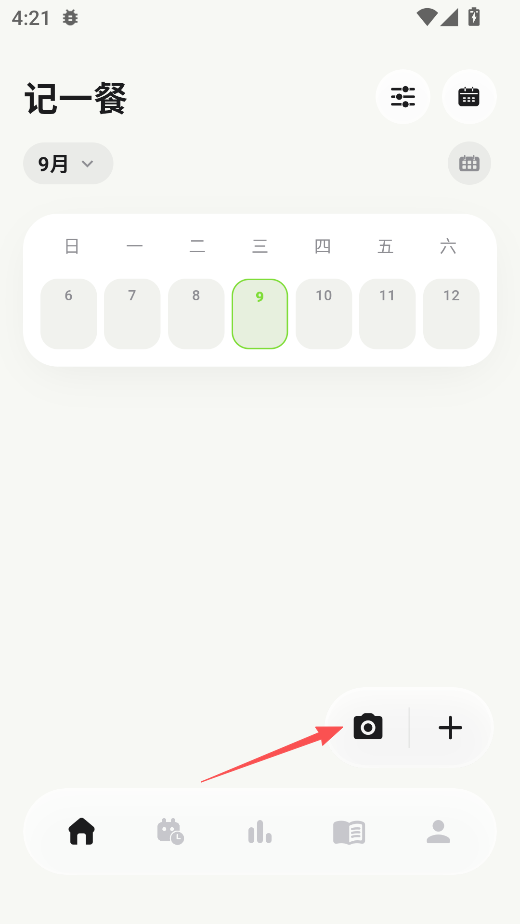This screenshot has width=520, height=924.
Task: Switch to the statistics bar chart tab
Action: [x=259, y=831]
